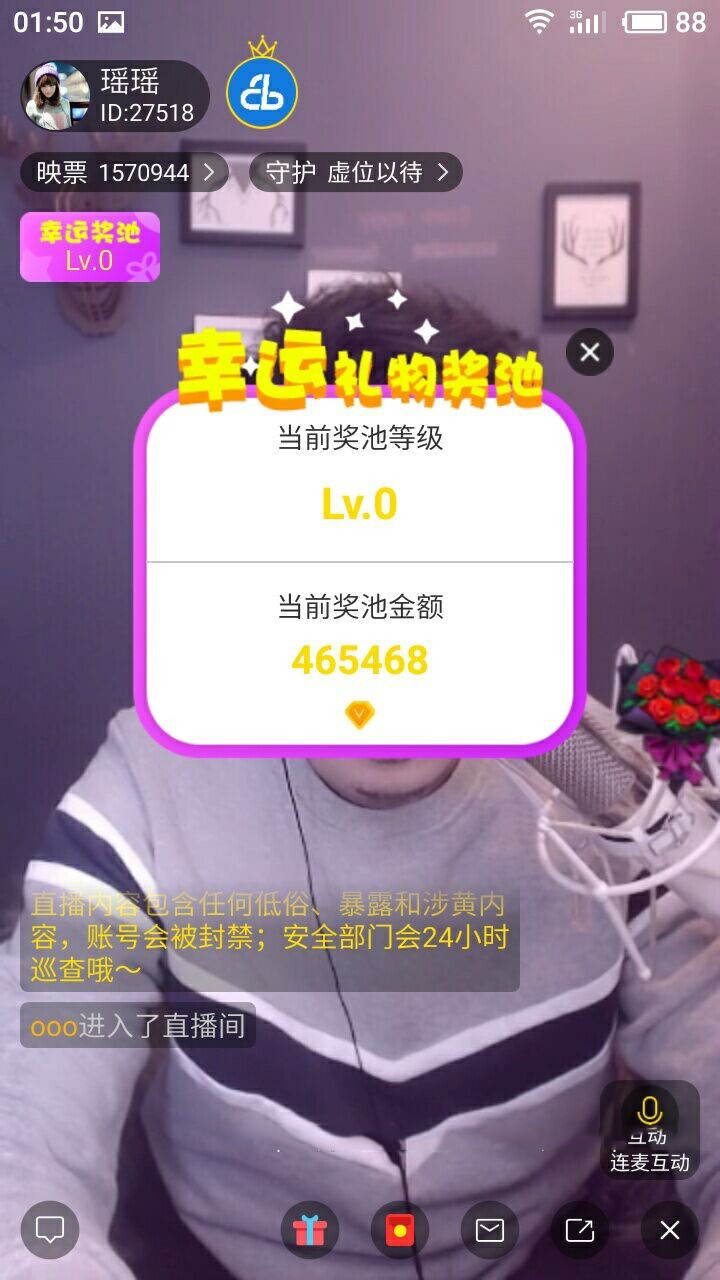
Task: Send a red envelope
Action: pyautogui.click(x=400, y=1230)
